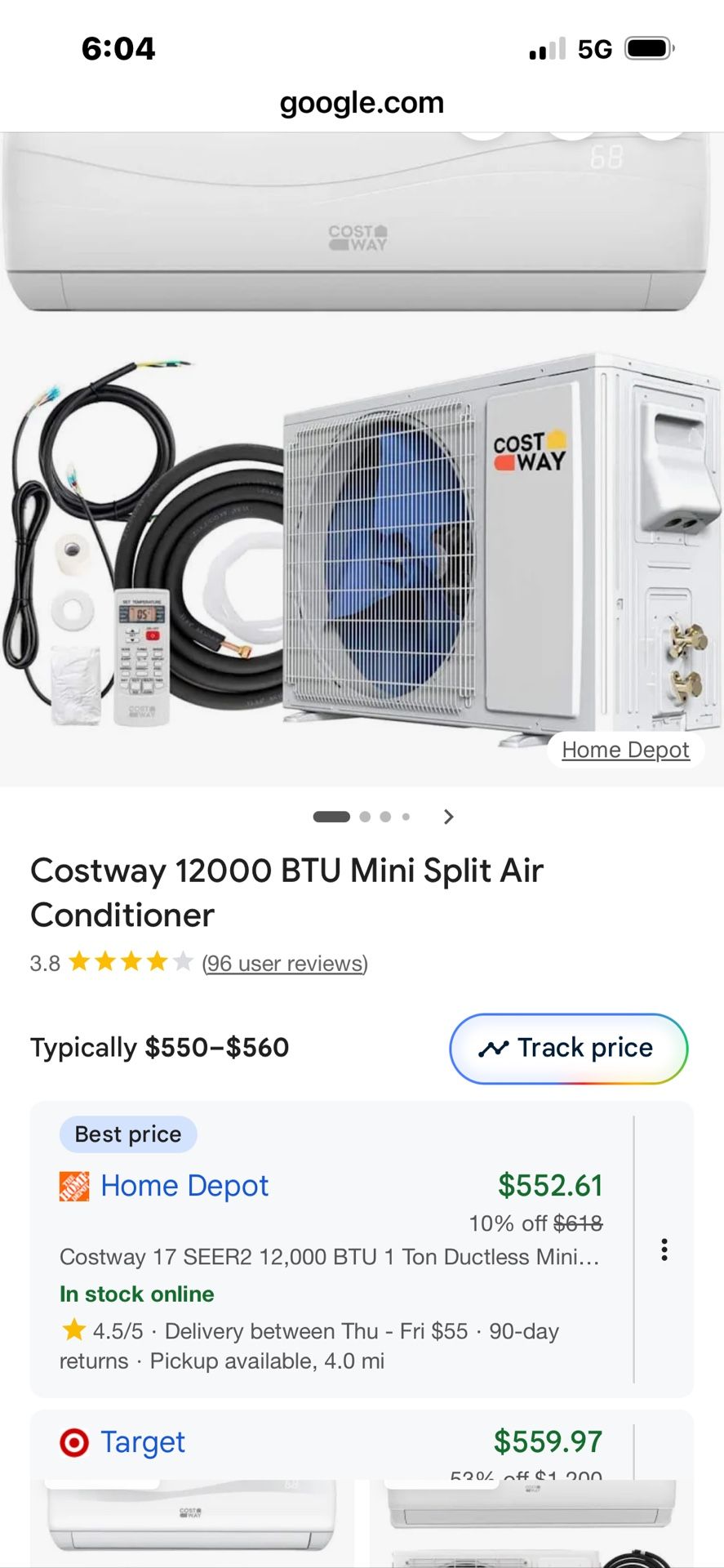Open more options for Home Depot offer
The height and width of the screenshot is (1568, 724).
coord(664,1249)
